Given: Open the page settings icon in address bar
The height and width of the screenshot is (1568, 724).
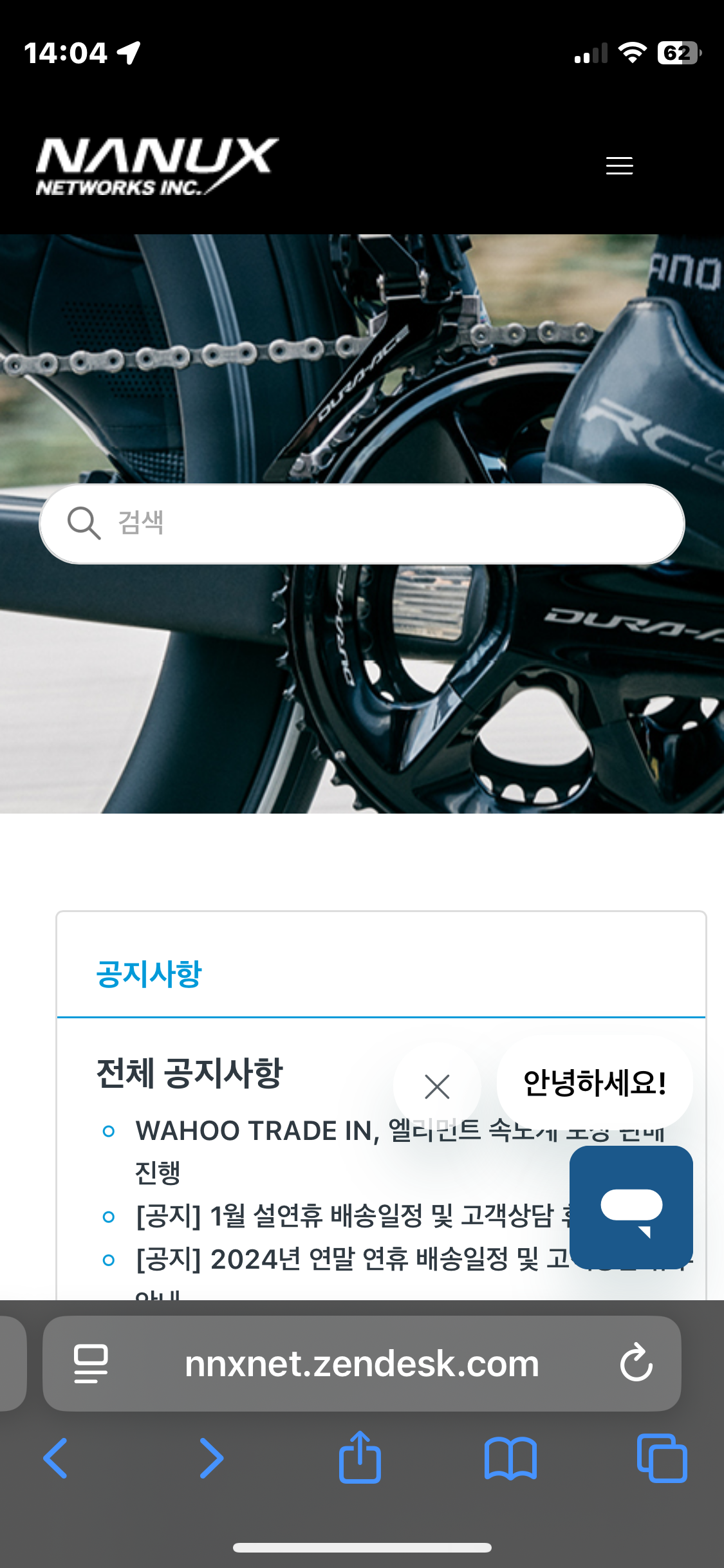Looking at the screenshot, I should coord(91,1363).
